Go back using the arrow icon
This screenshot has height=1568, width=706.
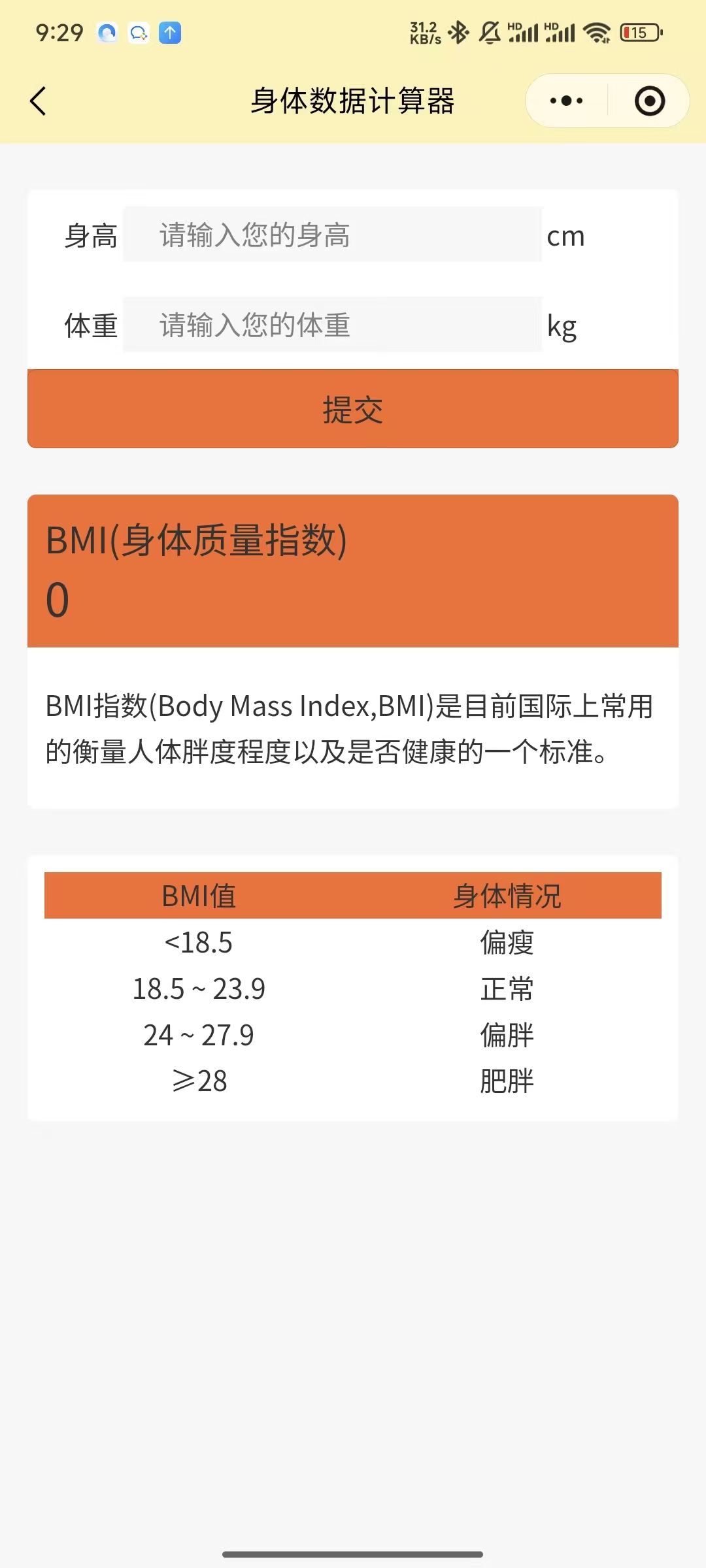pyautogui.click(x=38, y=101)
